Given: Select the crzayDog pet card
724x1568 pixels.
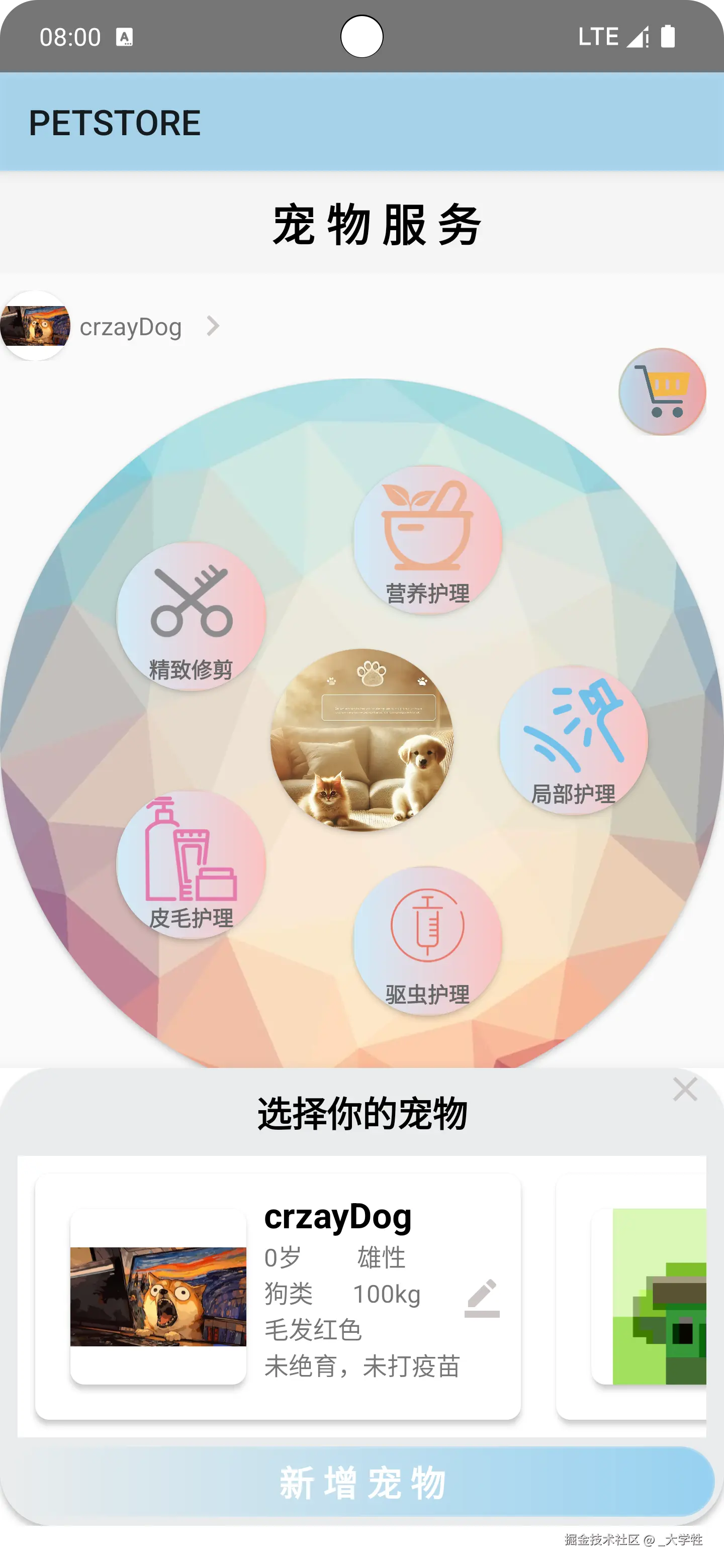Looking at the screenshot, I should click(x=278, y=1296).
